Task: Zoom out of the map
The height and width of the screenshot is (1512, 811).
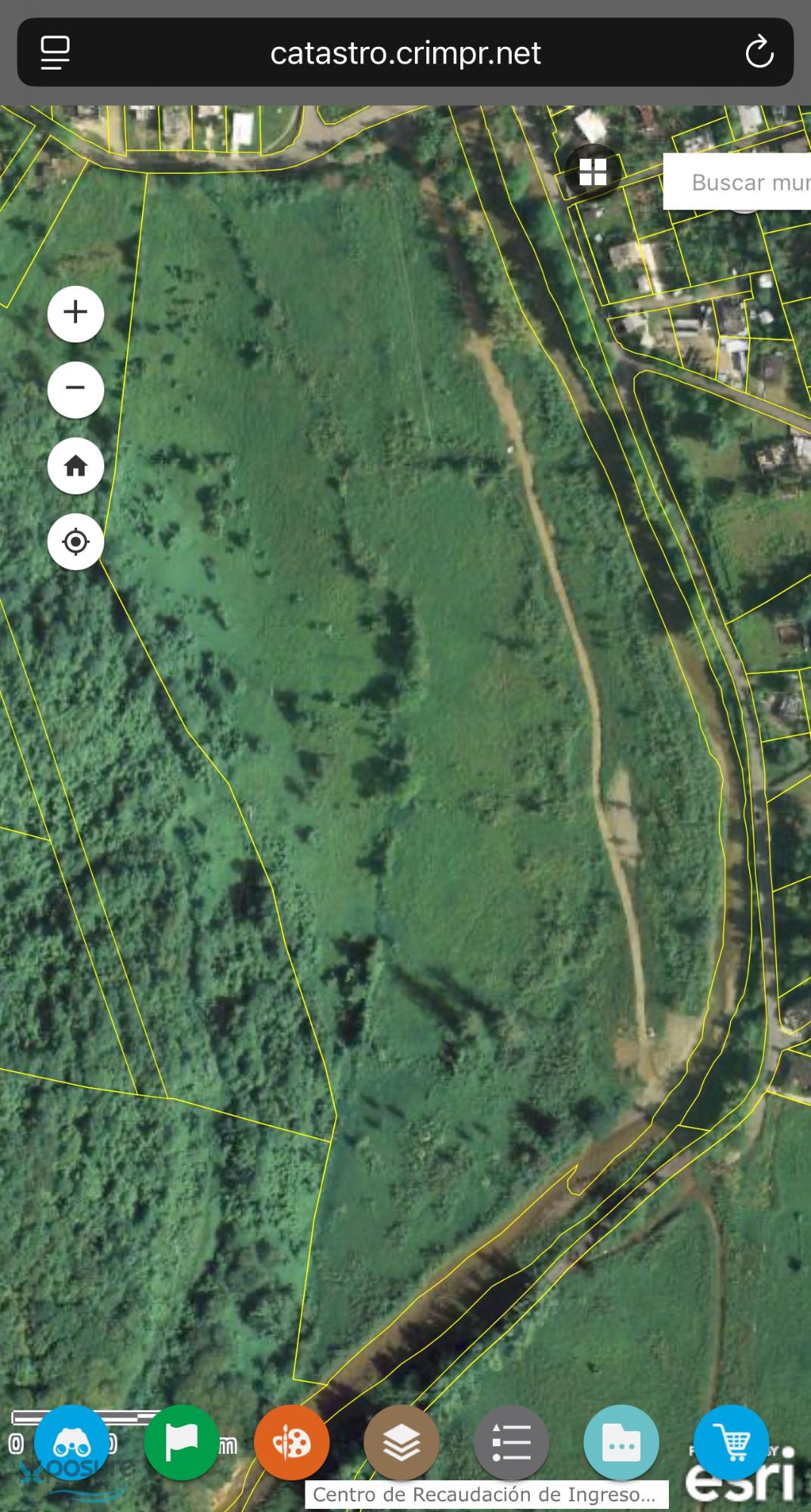Action: point(76,389)
